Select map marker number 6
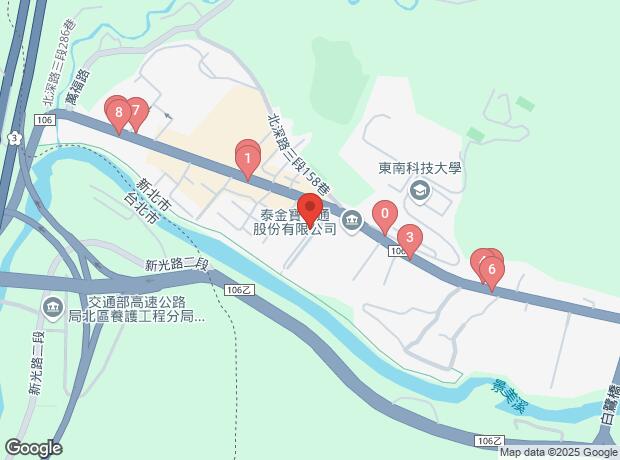This screenshot has height=460, width=620. click(491, 269)
